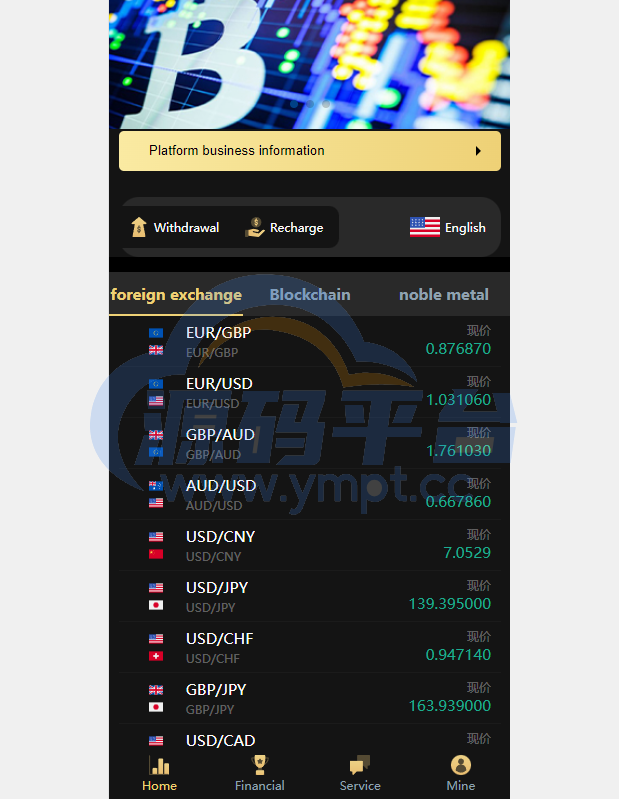The image size is (619, 799).
Task: View the USD/CHF pair
Action: 309,648
